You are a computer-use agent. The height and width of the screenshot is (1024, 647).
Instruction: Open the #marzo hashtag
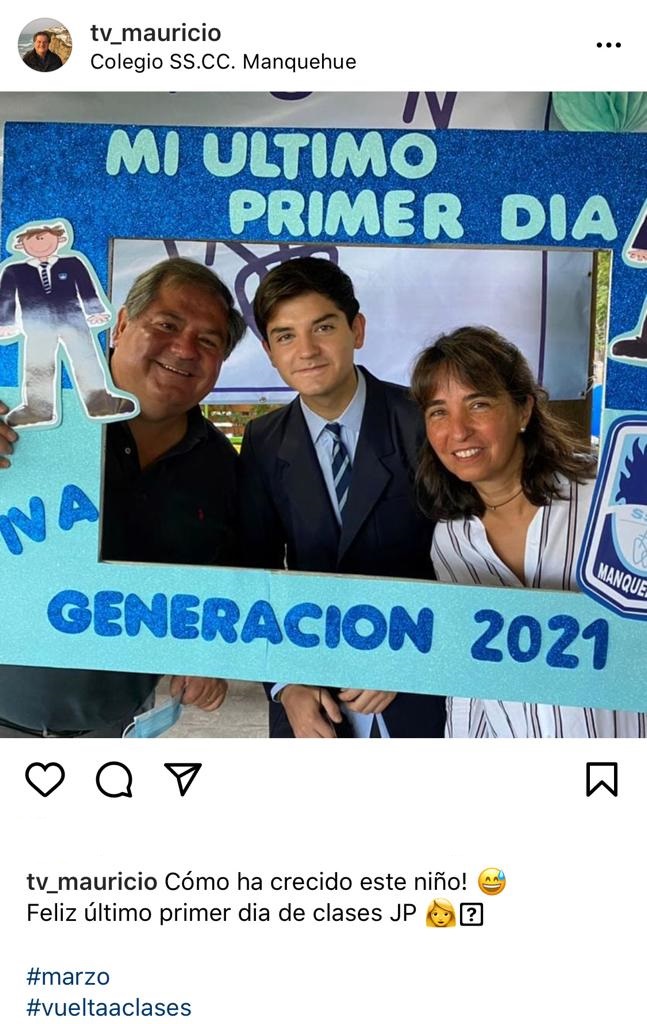point(68,976)
